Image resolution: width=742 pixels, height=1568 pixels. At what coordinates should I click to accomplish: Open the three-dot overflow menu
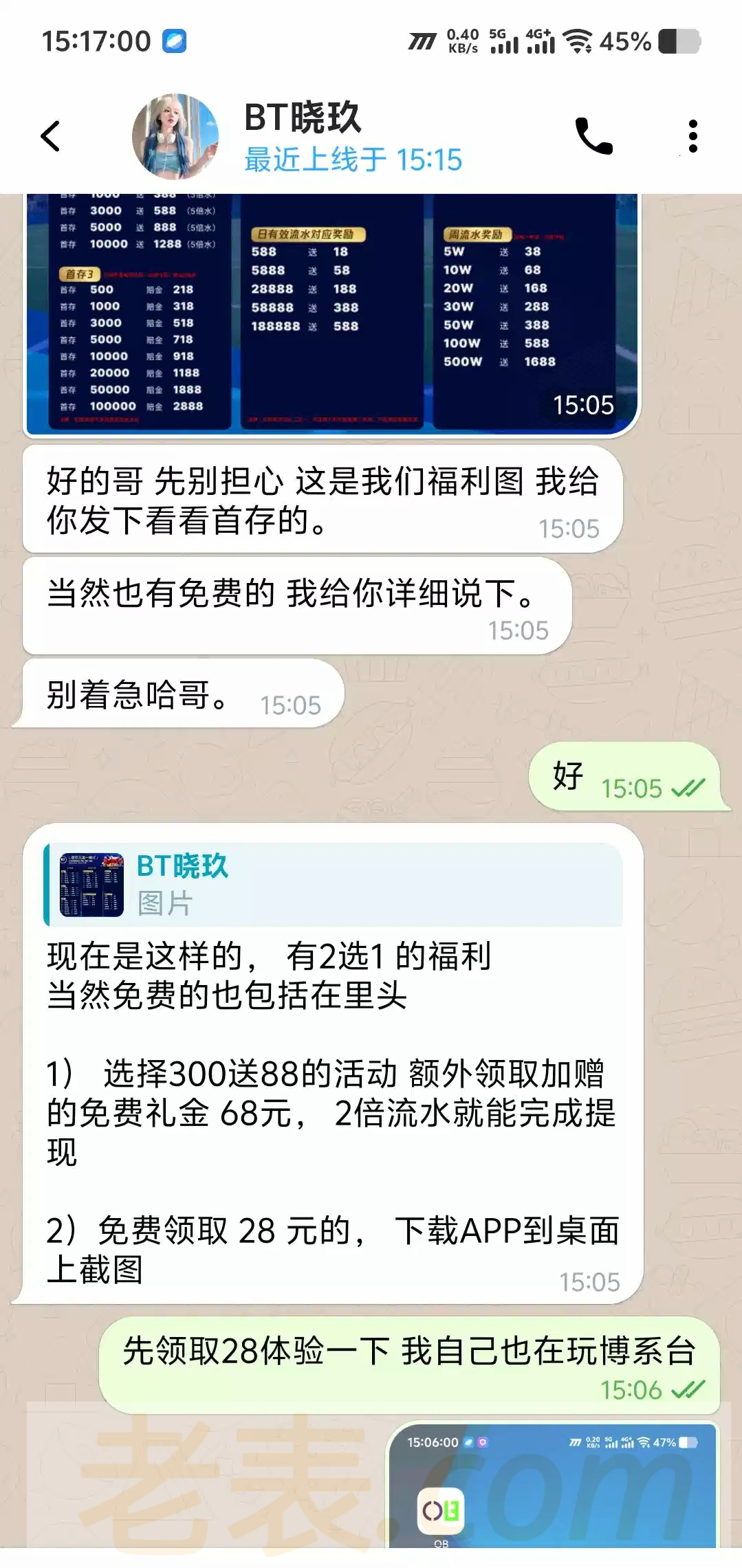click(x=692, y=136)
